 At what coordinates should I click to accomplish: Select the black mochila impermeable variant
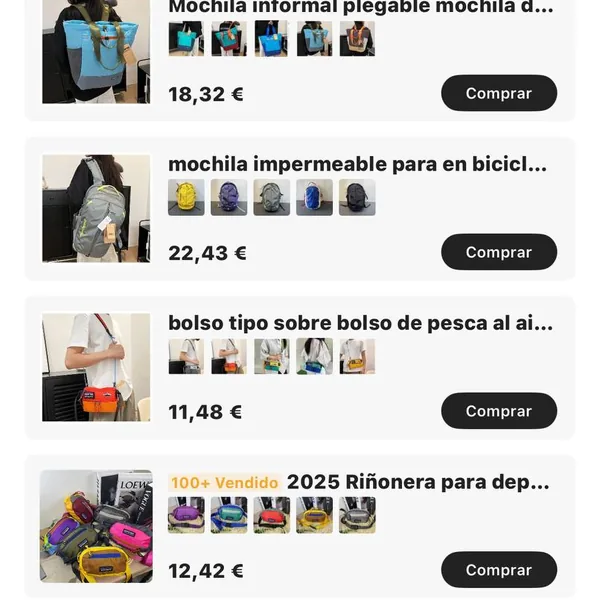coord(357,198)
